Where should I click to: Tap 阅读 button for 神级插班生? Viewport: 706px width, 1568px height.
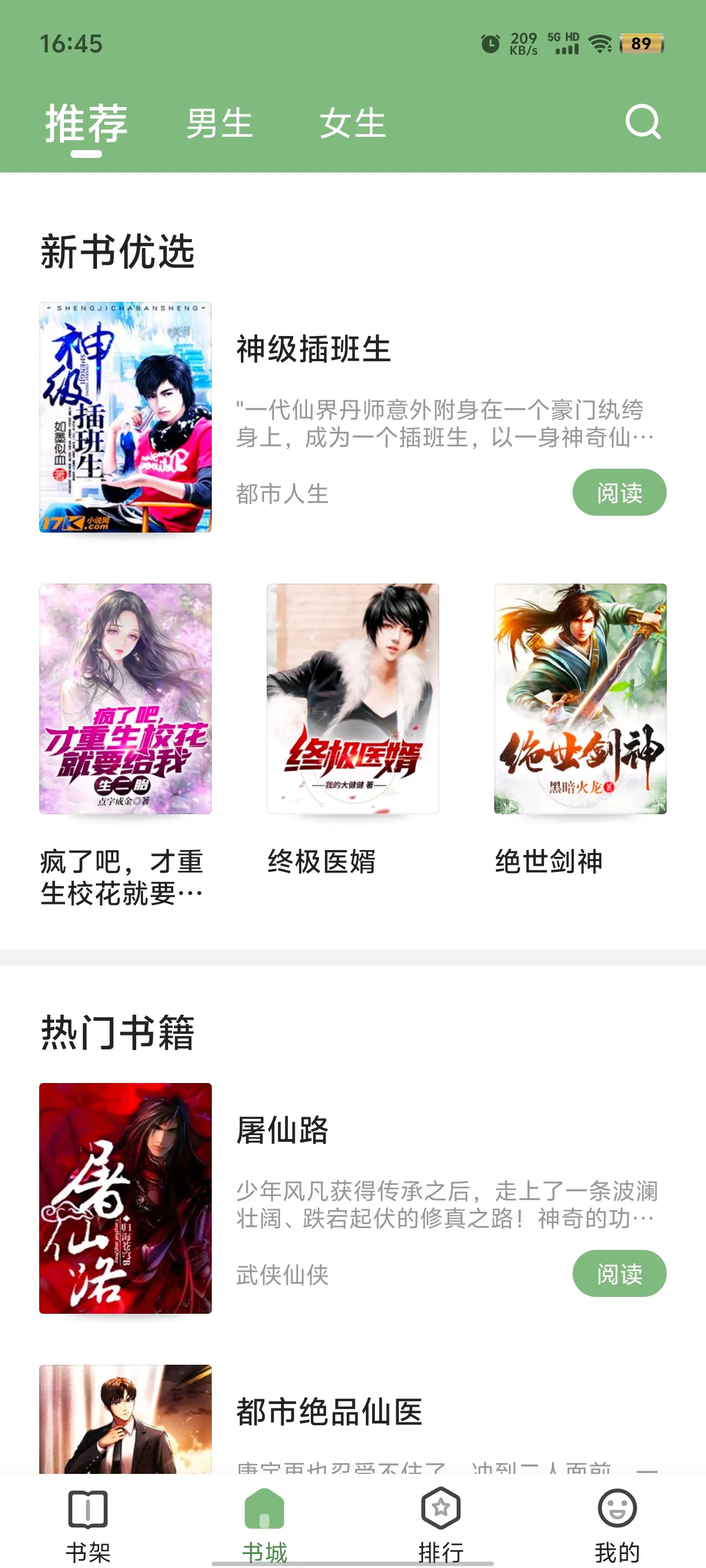[x=619, y=492]
